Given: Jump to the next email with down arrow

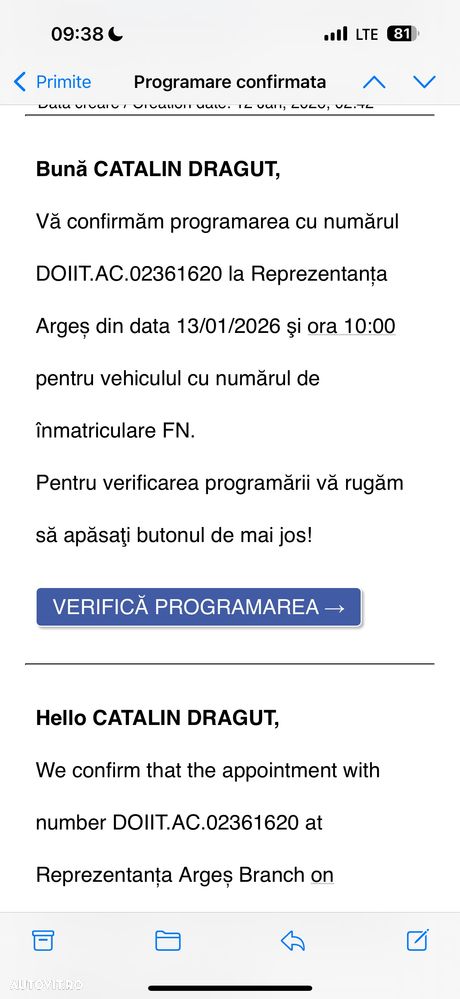Looking at the screenshot, I should (424, 82).
